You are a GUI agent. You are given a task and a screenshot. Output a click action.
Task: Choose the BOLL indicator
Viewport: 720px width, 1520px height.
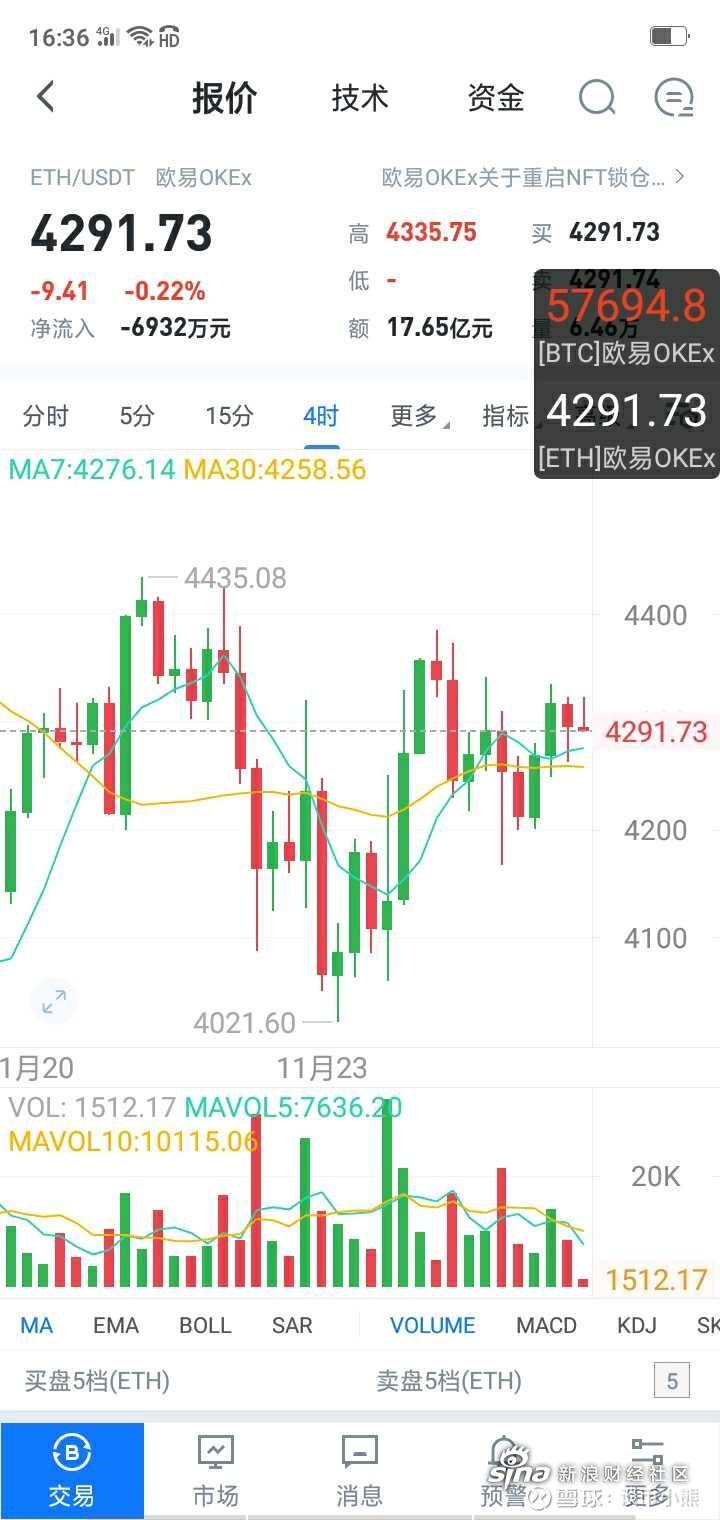[x=205, y=1325]
